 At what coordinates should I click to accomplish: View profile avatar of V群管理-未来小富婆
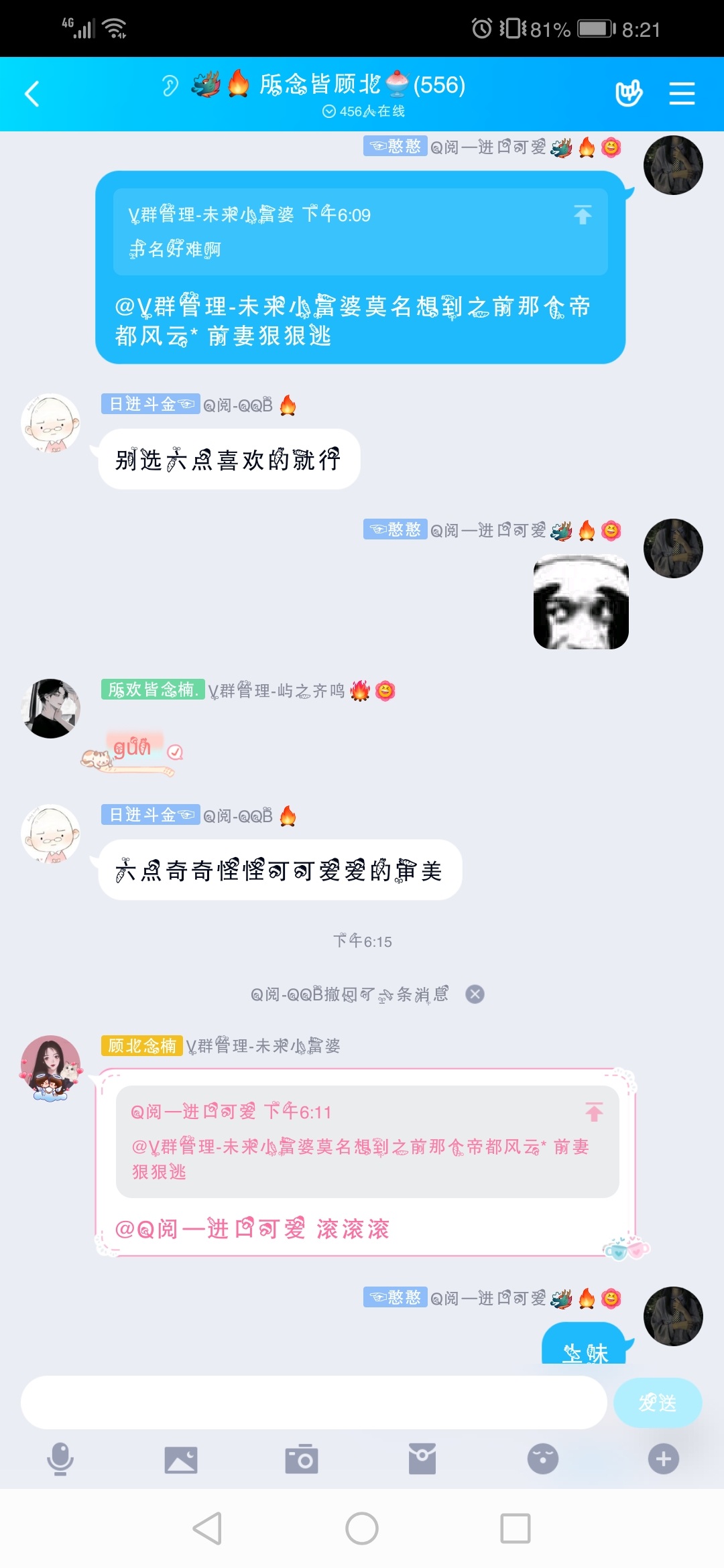51,1067
